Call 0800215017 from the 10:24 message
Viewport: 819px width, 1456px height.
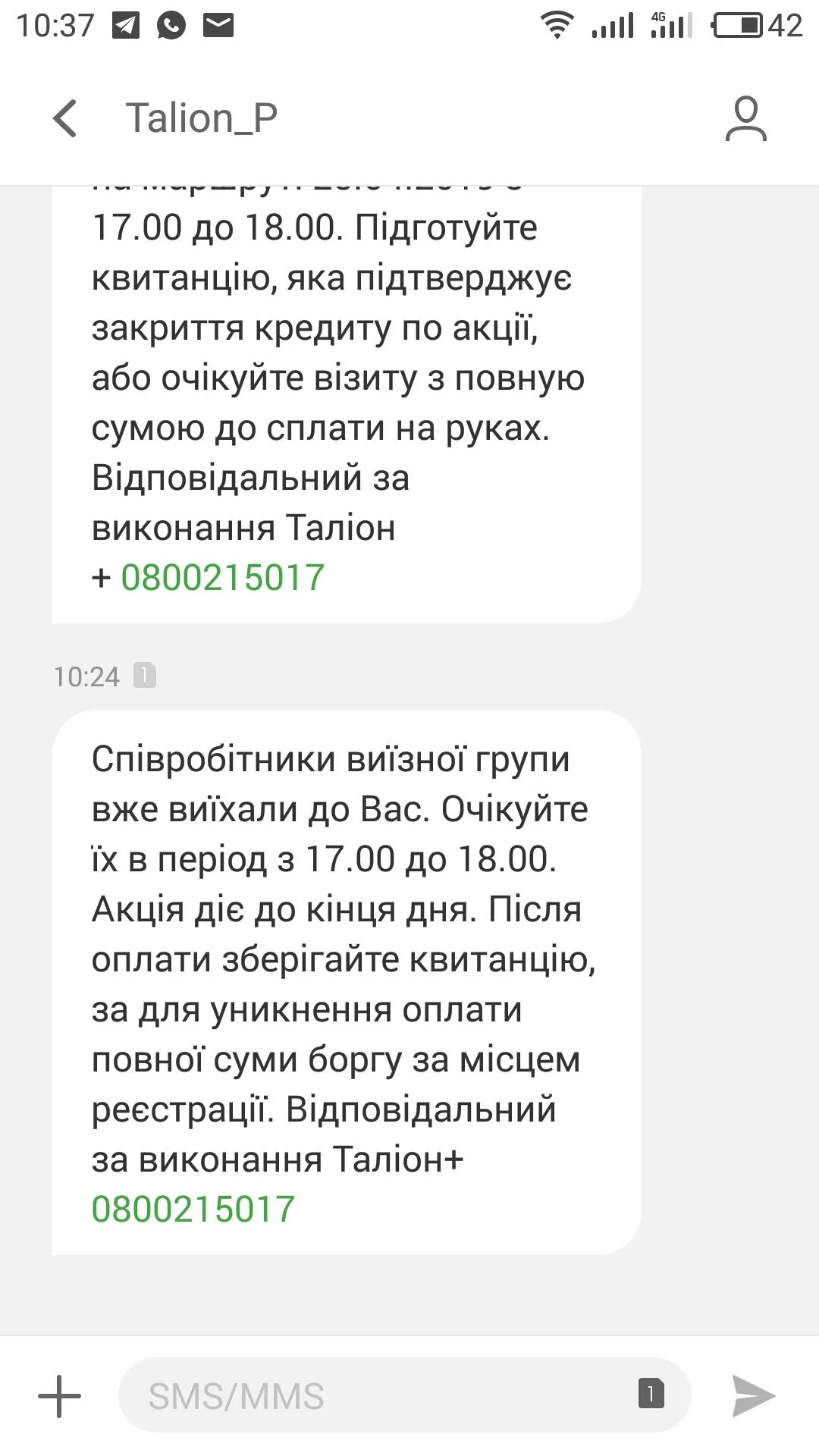click(x=193, y=1209)
